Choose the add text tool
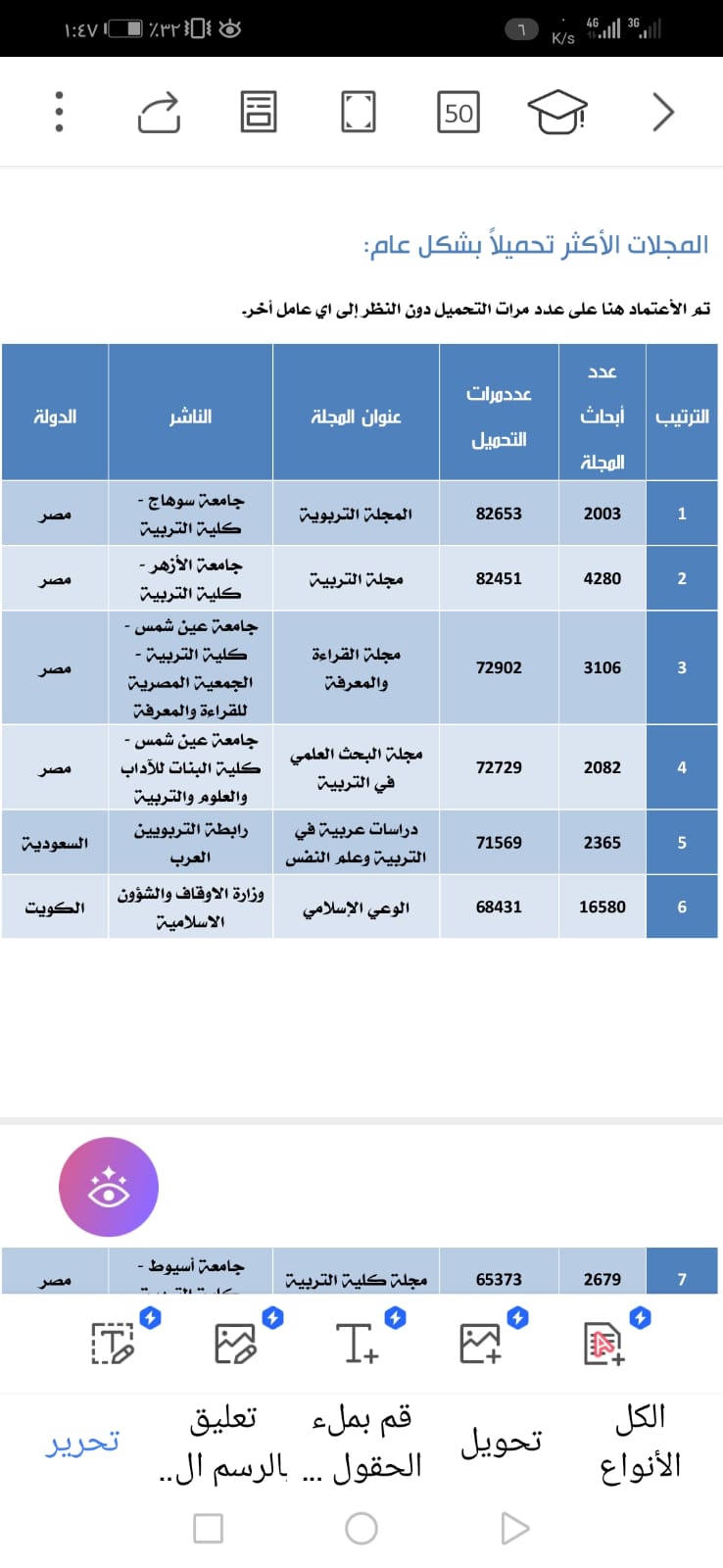The image size is (723, 1568). click(357, 1343)
